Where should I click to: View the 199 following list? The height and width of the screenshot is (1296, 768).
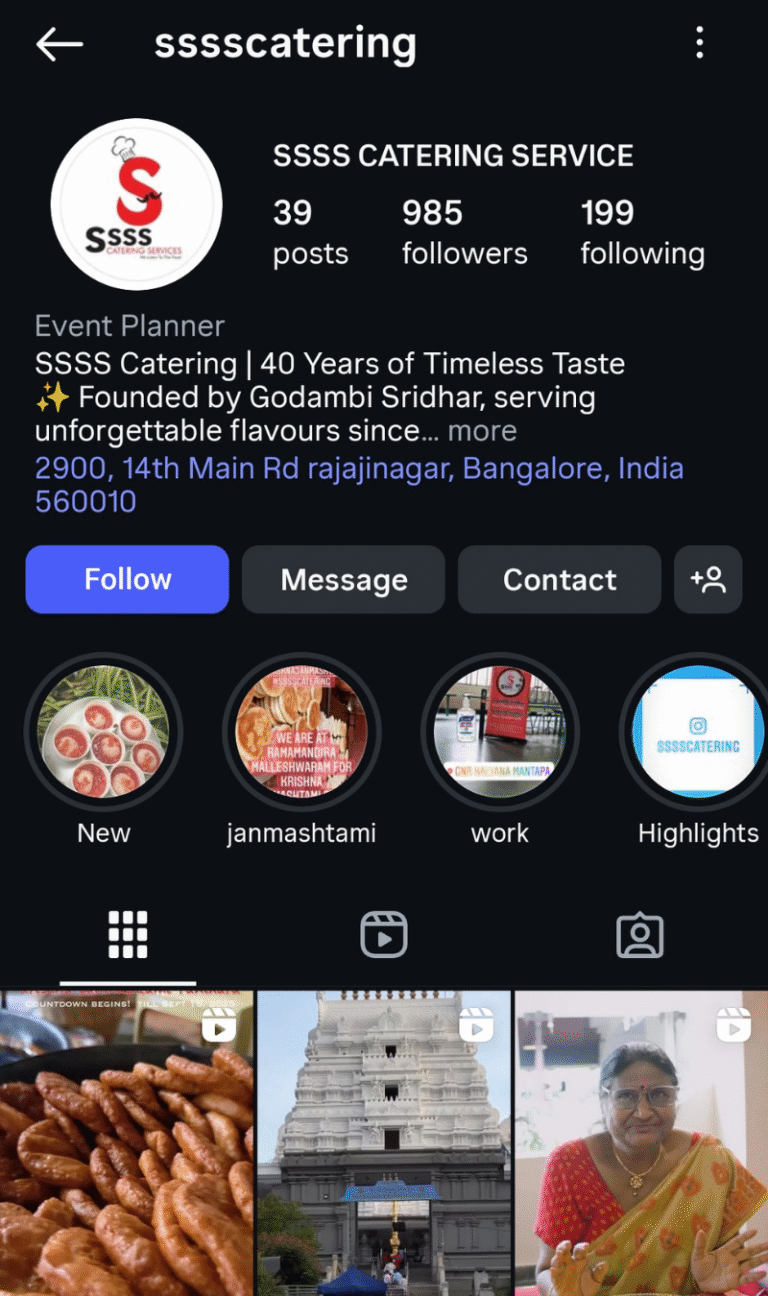click(x=642, y=232)
